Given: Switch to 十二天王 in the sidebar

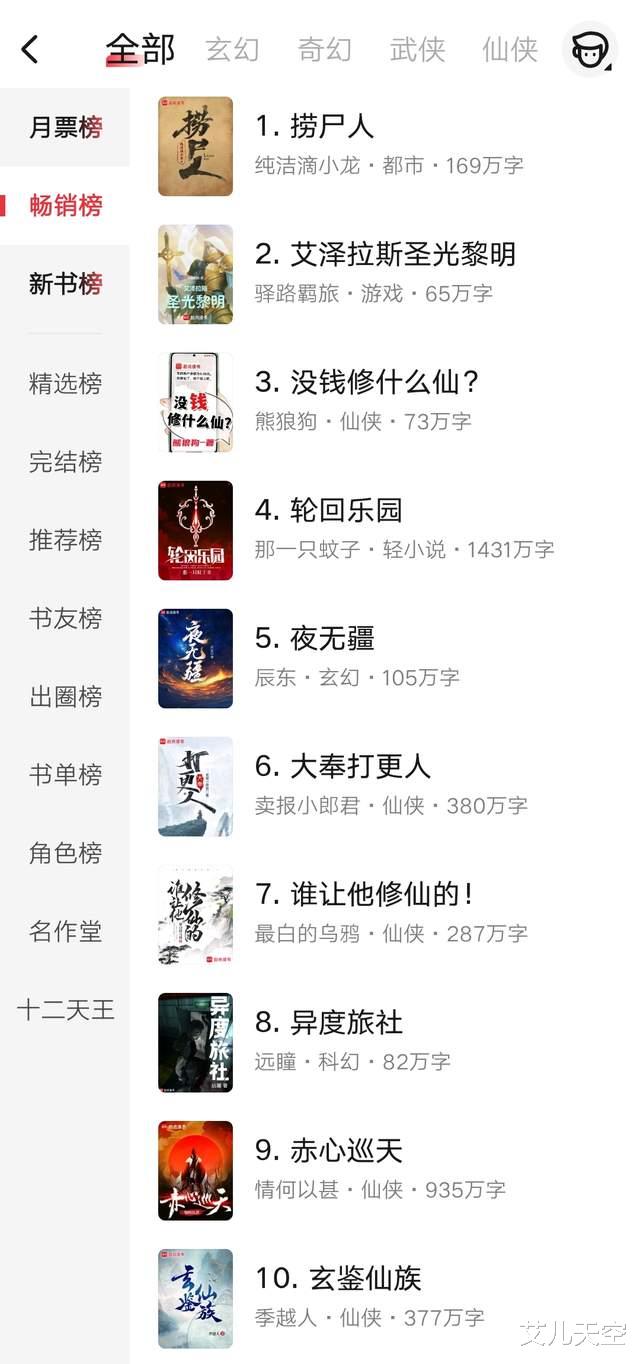Looking at the screenshot, I should (65, 1010).
